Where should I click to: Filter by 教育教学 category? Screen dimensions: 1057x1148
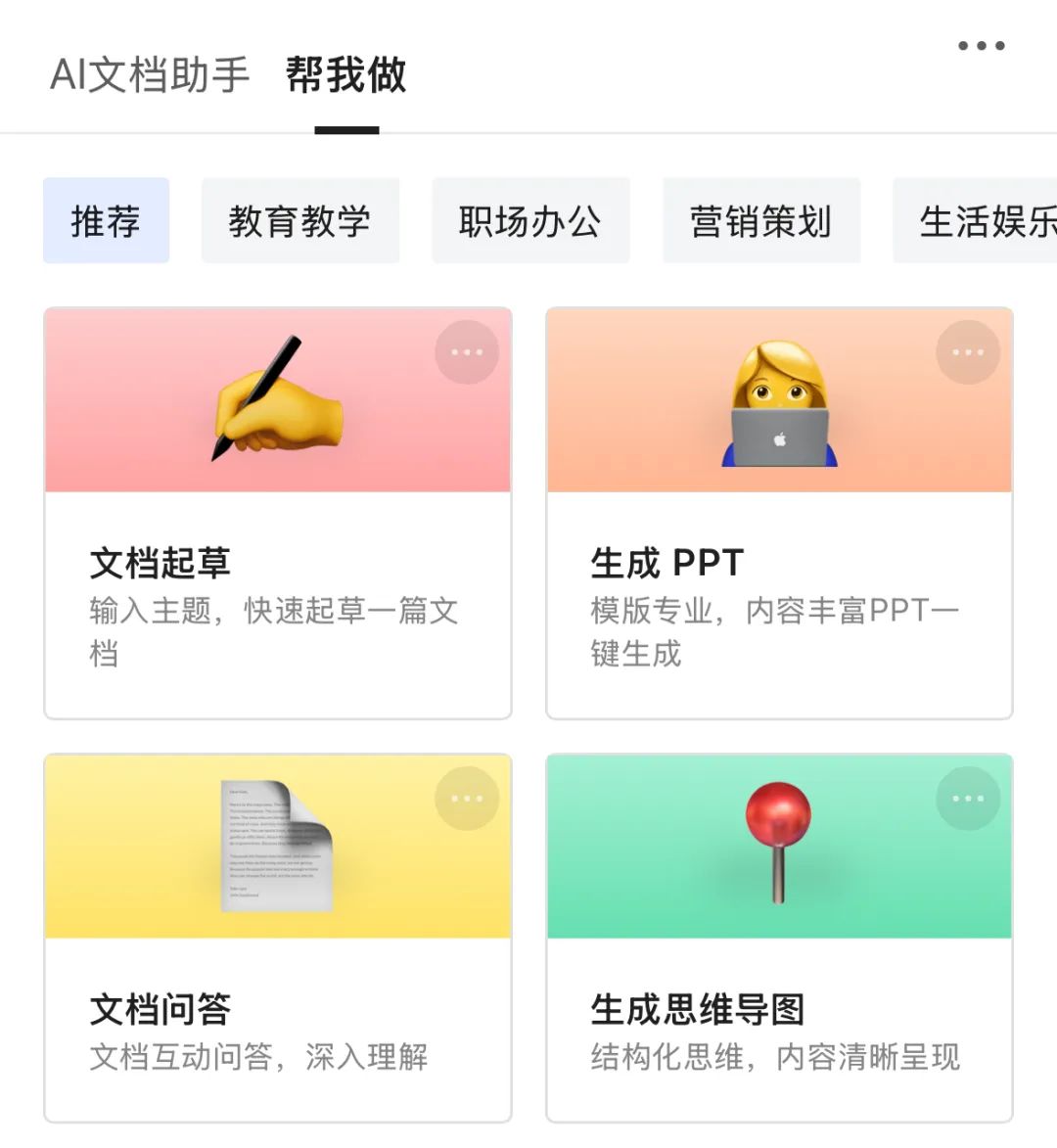click(x=299, y=221)
